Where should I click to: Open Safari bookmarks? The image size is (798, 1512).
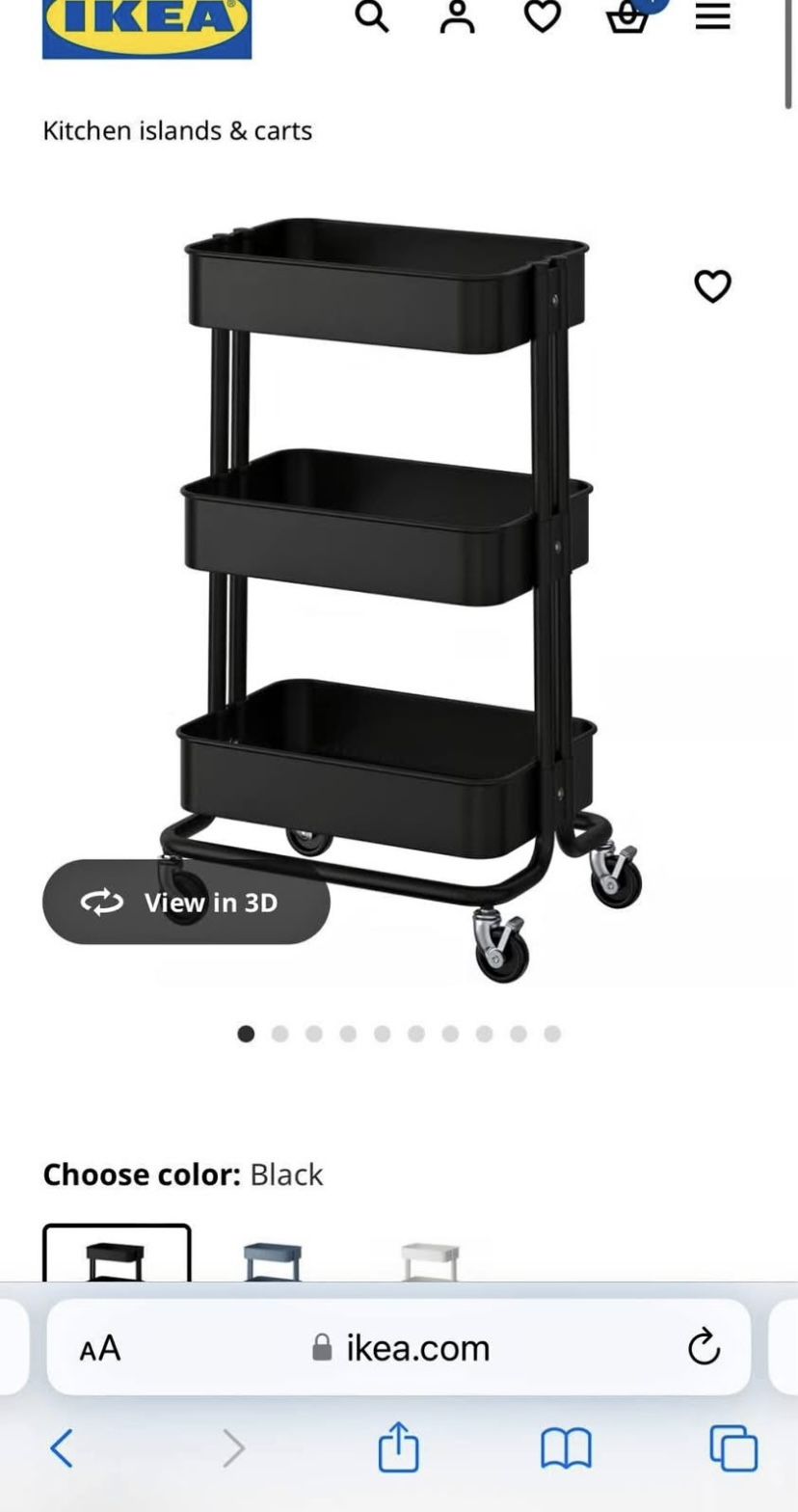566,1448
